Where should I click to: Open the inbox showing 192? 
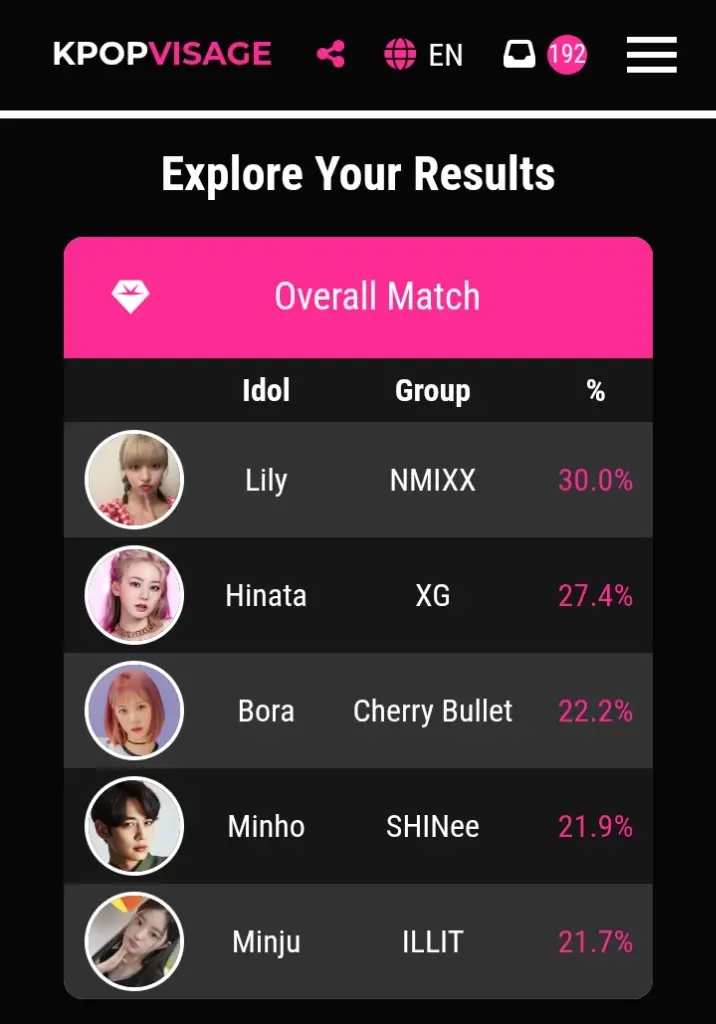pos(544,54)
